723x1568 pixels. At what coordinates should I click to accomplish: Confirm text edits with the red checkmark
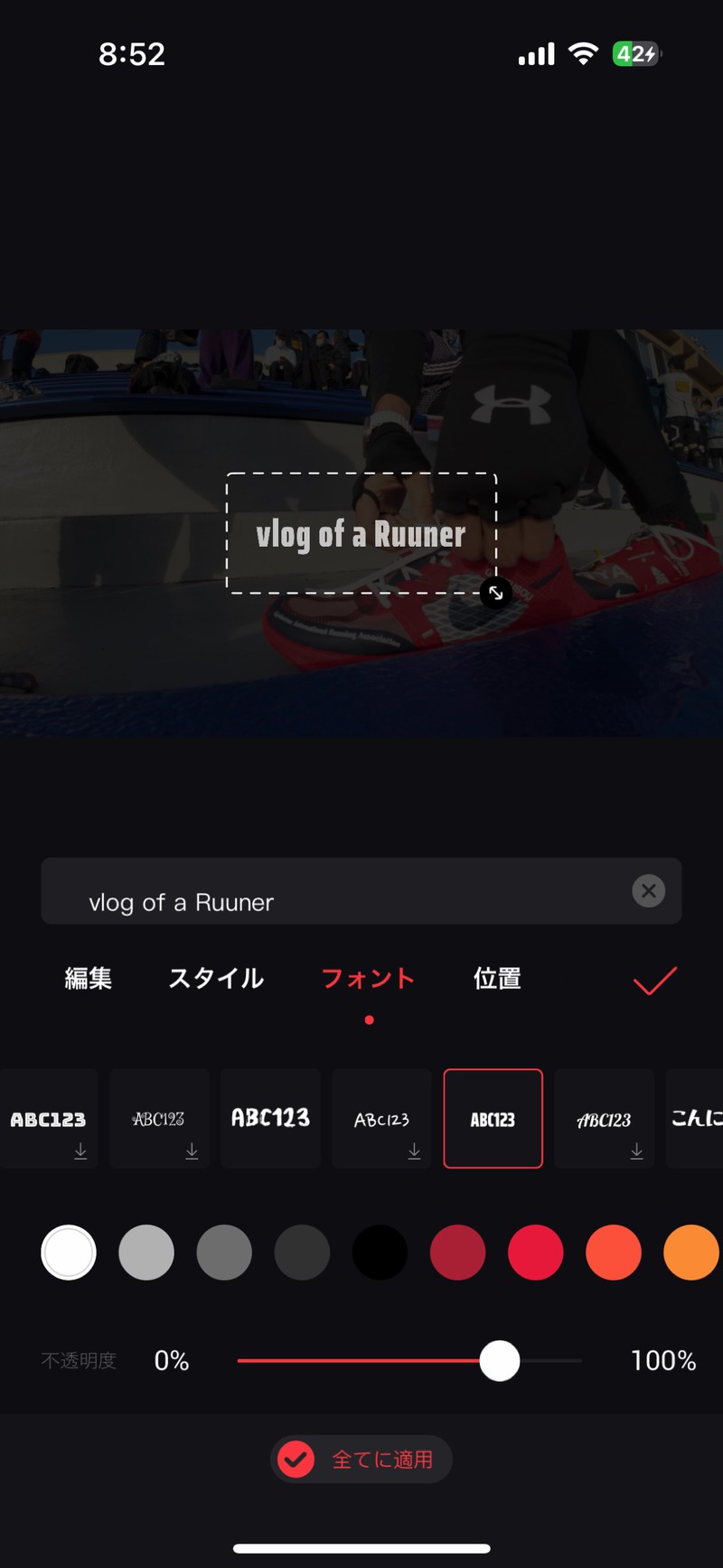(x=654, y=980)
